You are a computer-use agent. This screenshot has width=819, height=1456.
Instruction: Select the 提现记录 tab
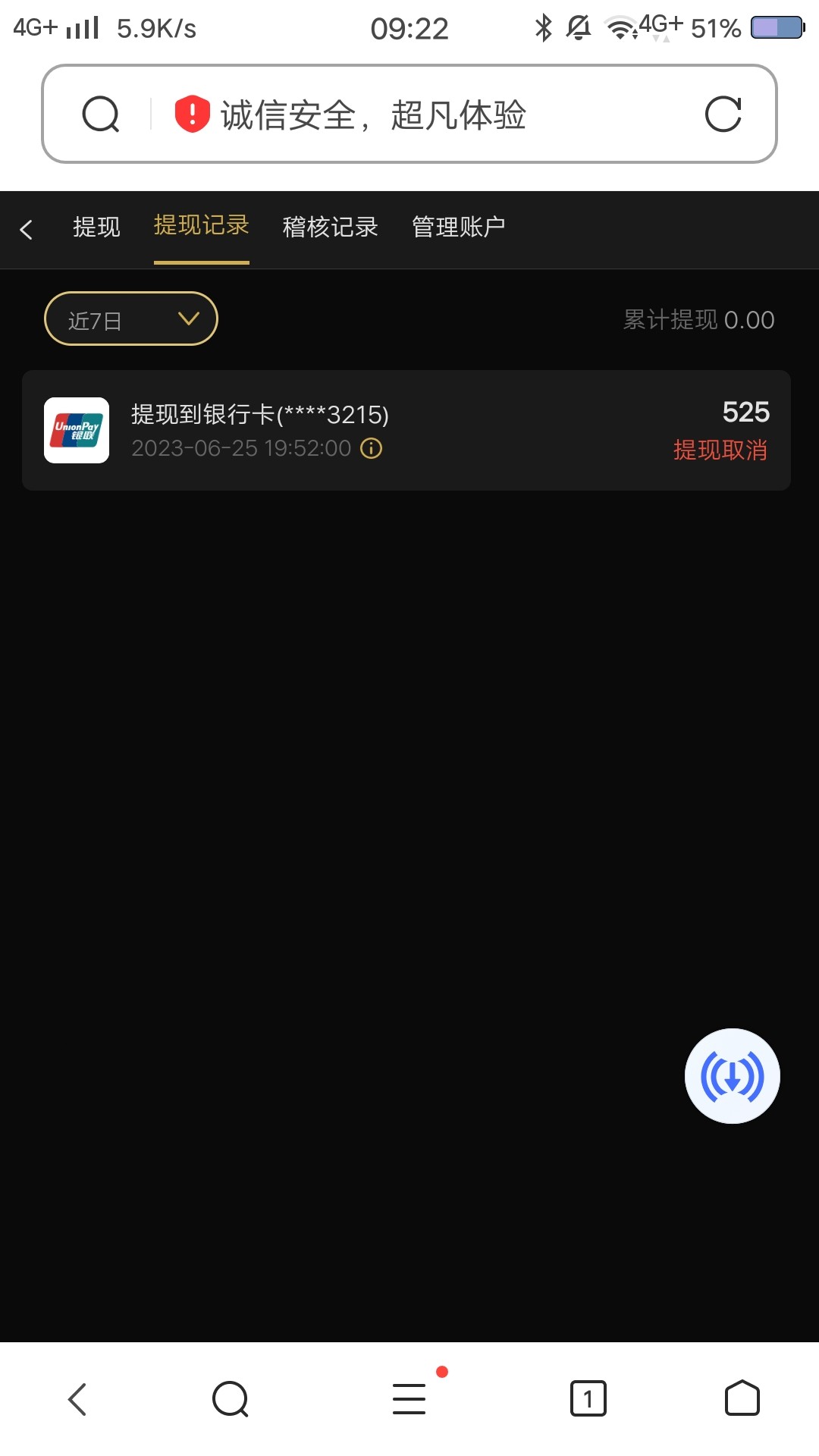(201, 226)
